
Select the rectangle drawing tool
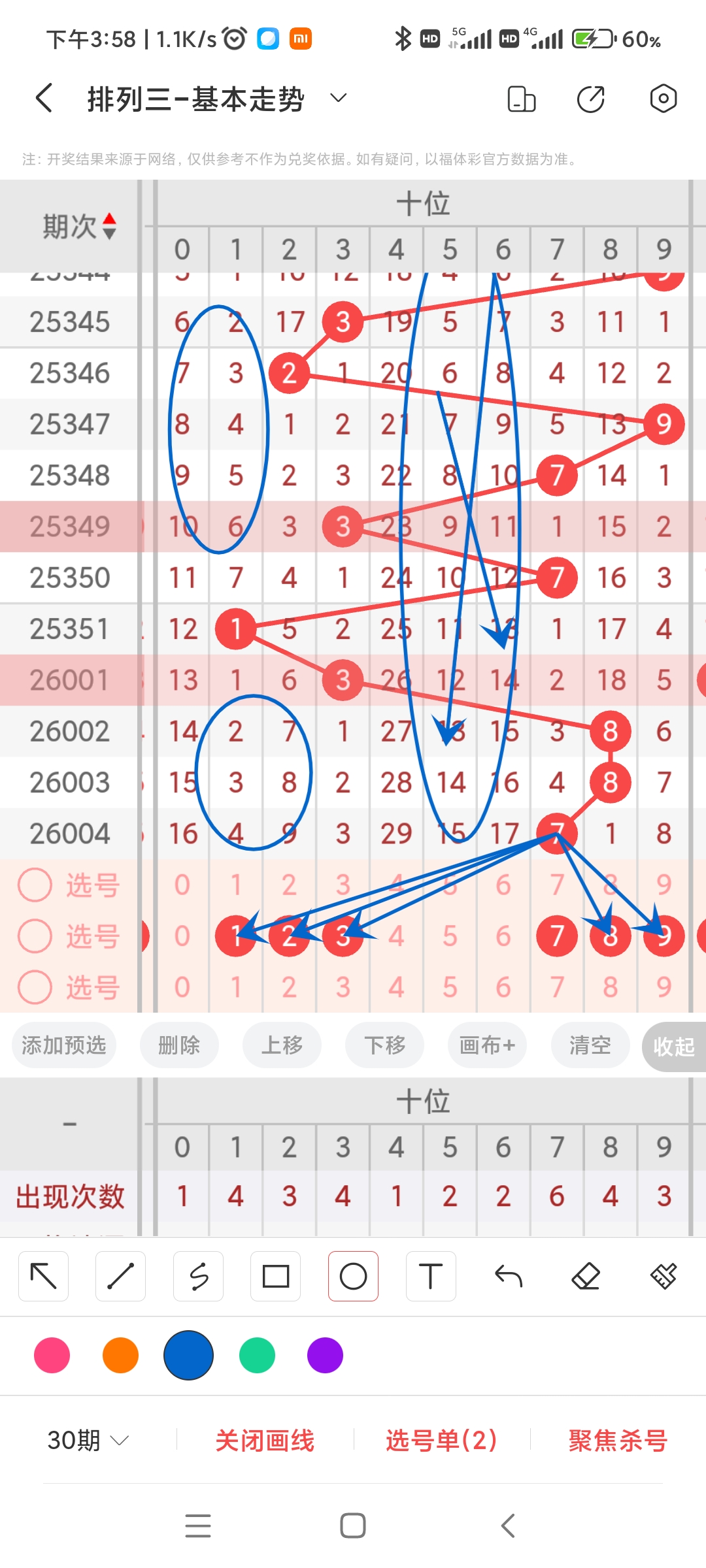click(x=276, y=1275)
